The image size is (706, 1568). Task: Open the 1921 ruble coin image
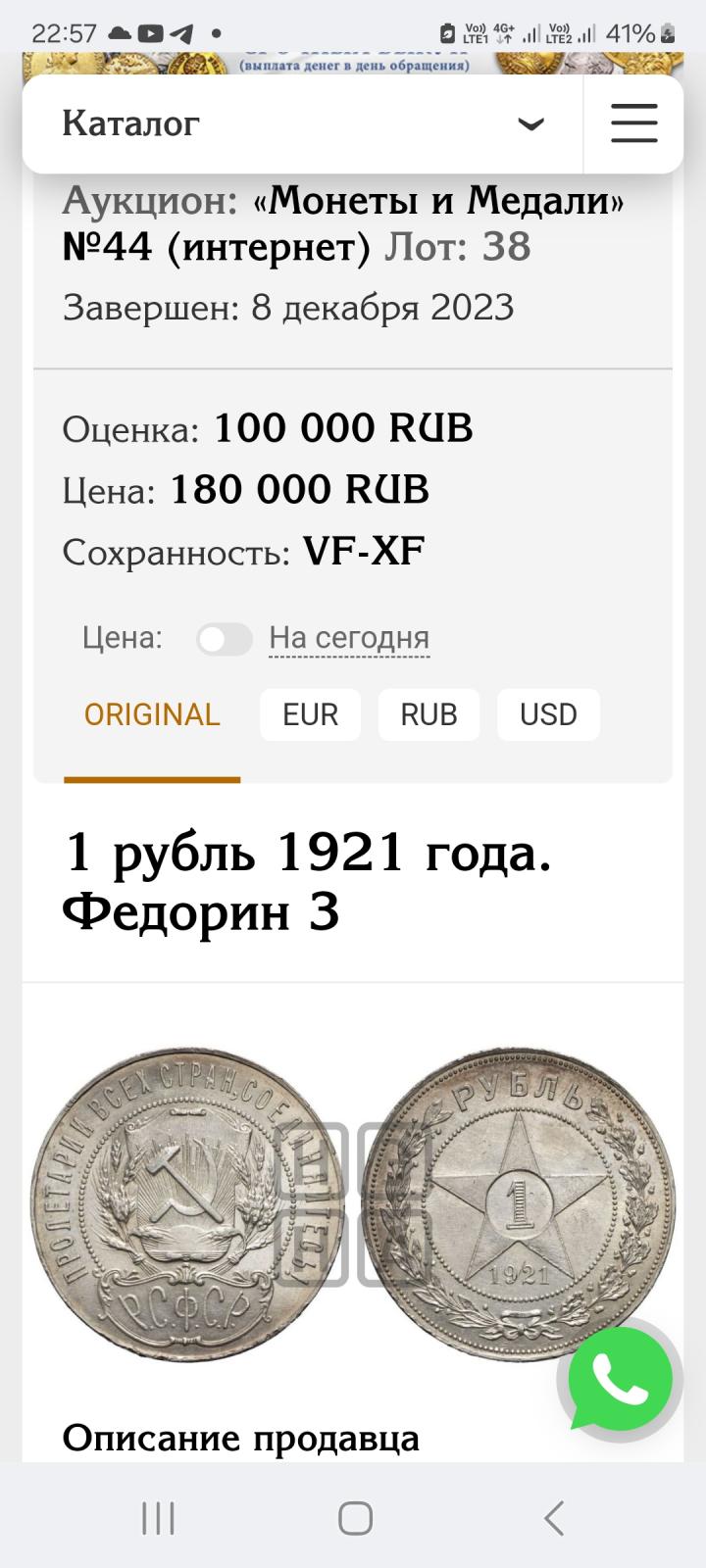[353, 1203]
